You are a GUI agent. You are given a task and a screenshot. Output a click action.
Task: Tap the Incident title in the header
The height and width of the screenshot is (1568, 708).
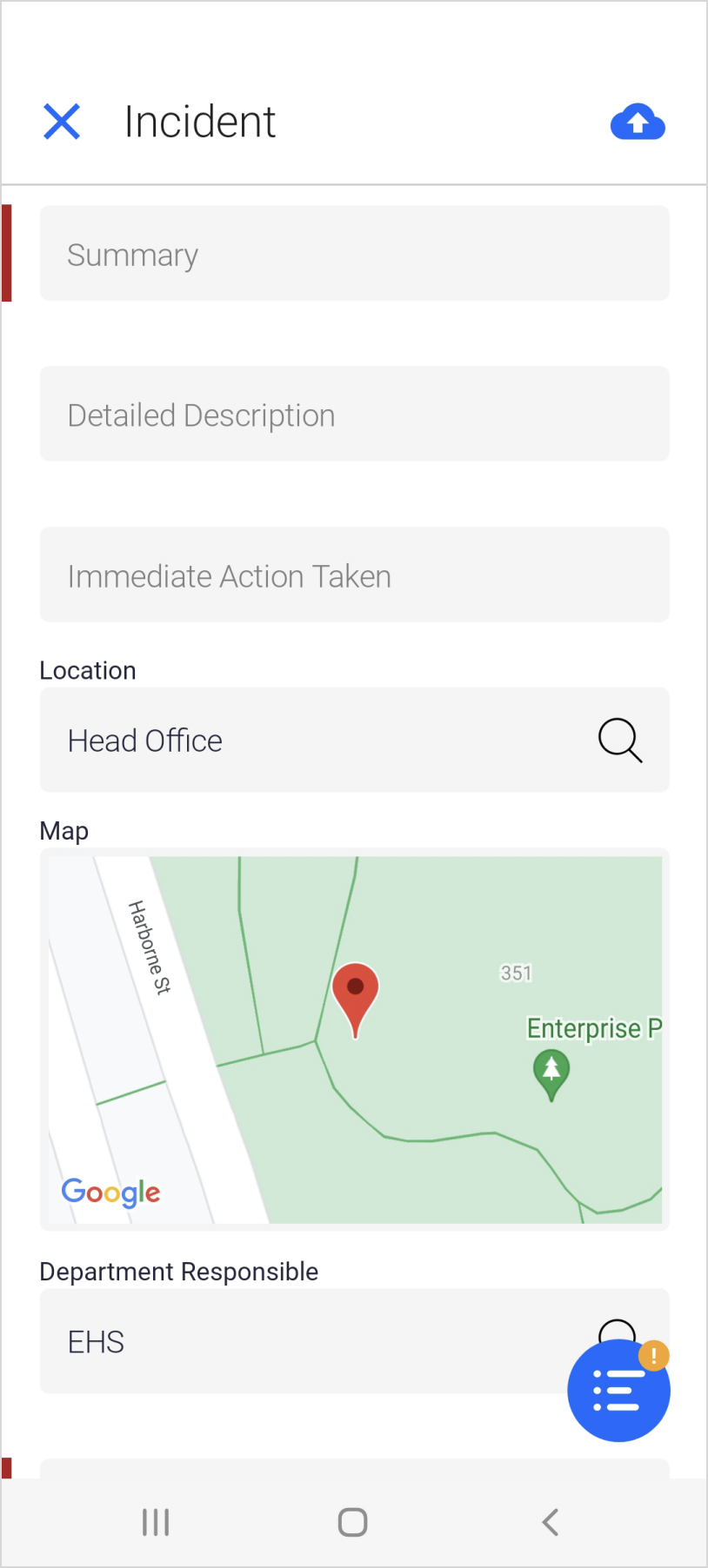(199, 121)
